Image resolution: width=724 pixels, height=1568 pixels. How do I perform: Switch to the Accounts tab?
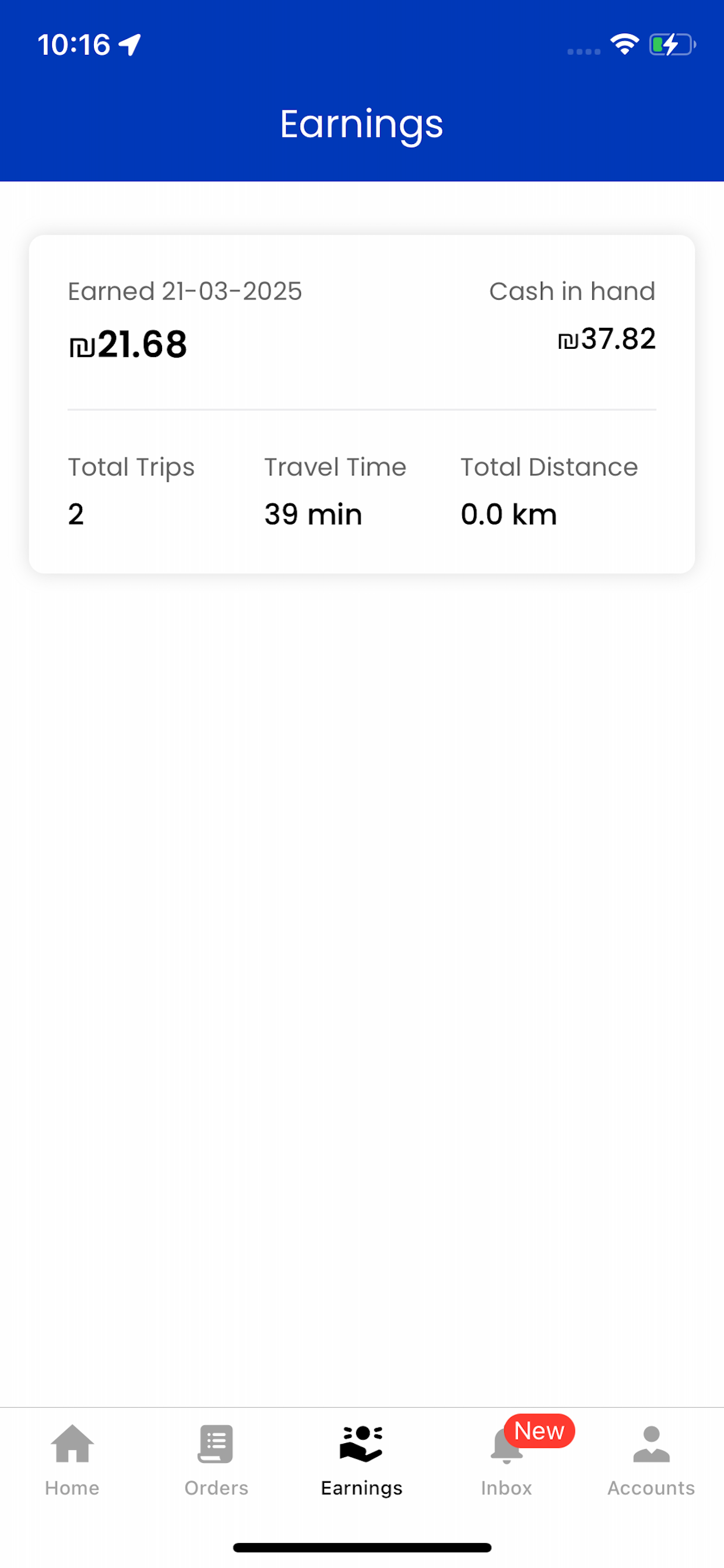pos(652,1460)
